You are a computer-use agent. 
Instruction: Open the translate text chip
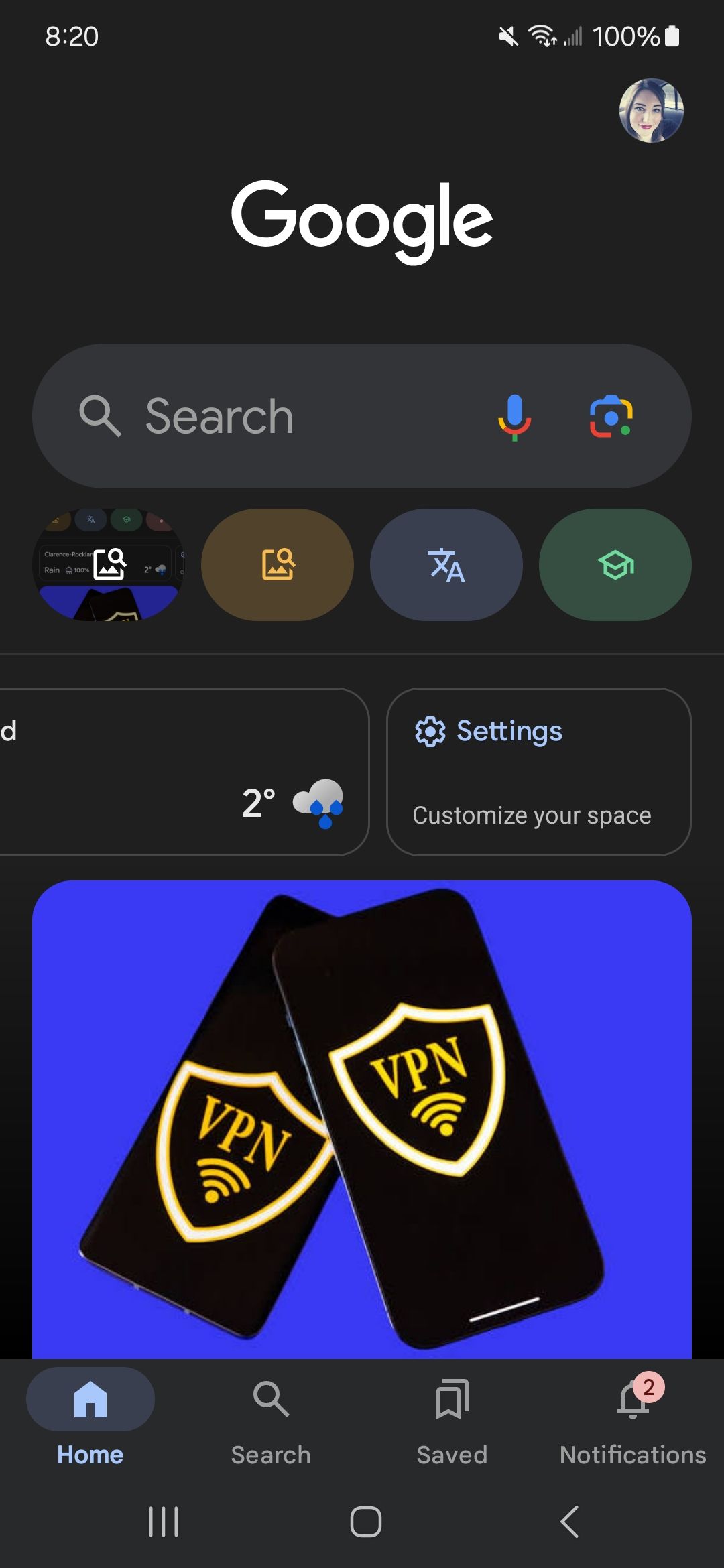click(x=446, y=564)
